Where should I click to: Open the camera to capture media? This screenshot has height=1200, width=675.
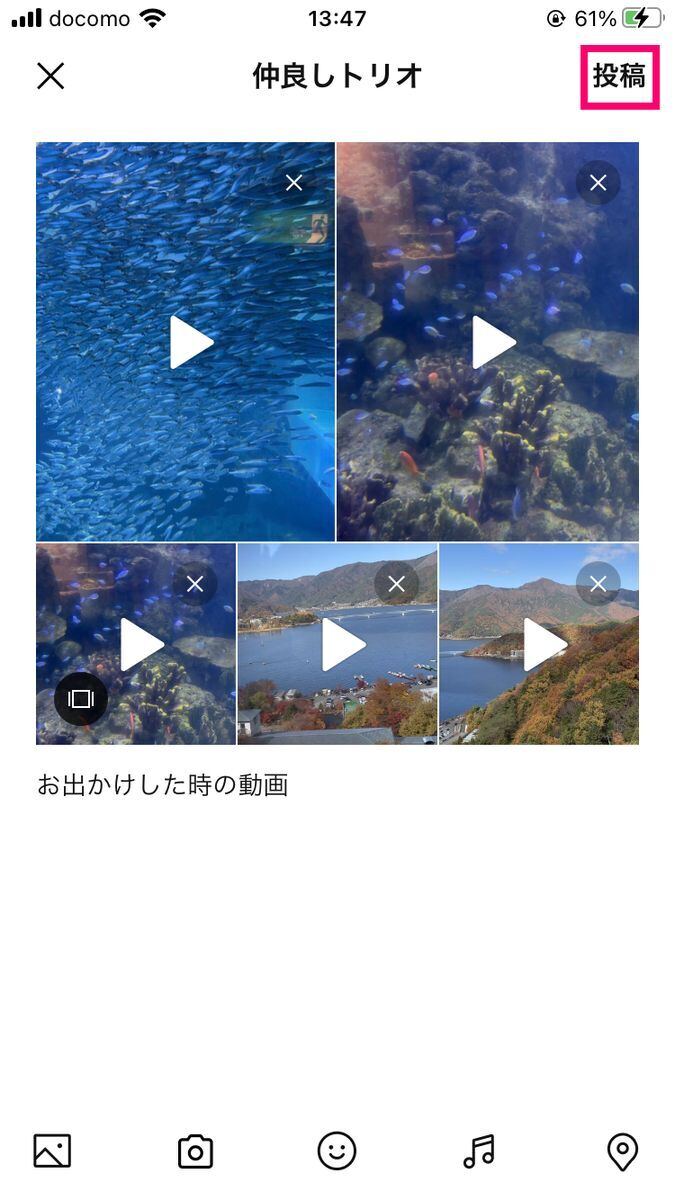point(195,1151)
